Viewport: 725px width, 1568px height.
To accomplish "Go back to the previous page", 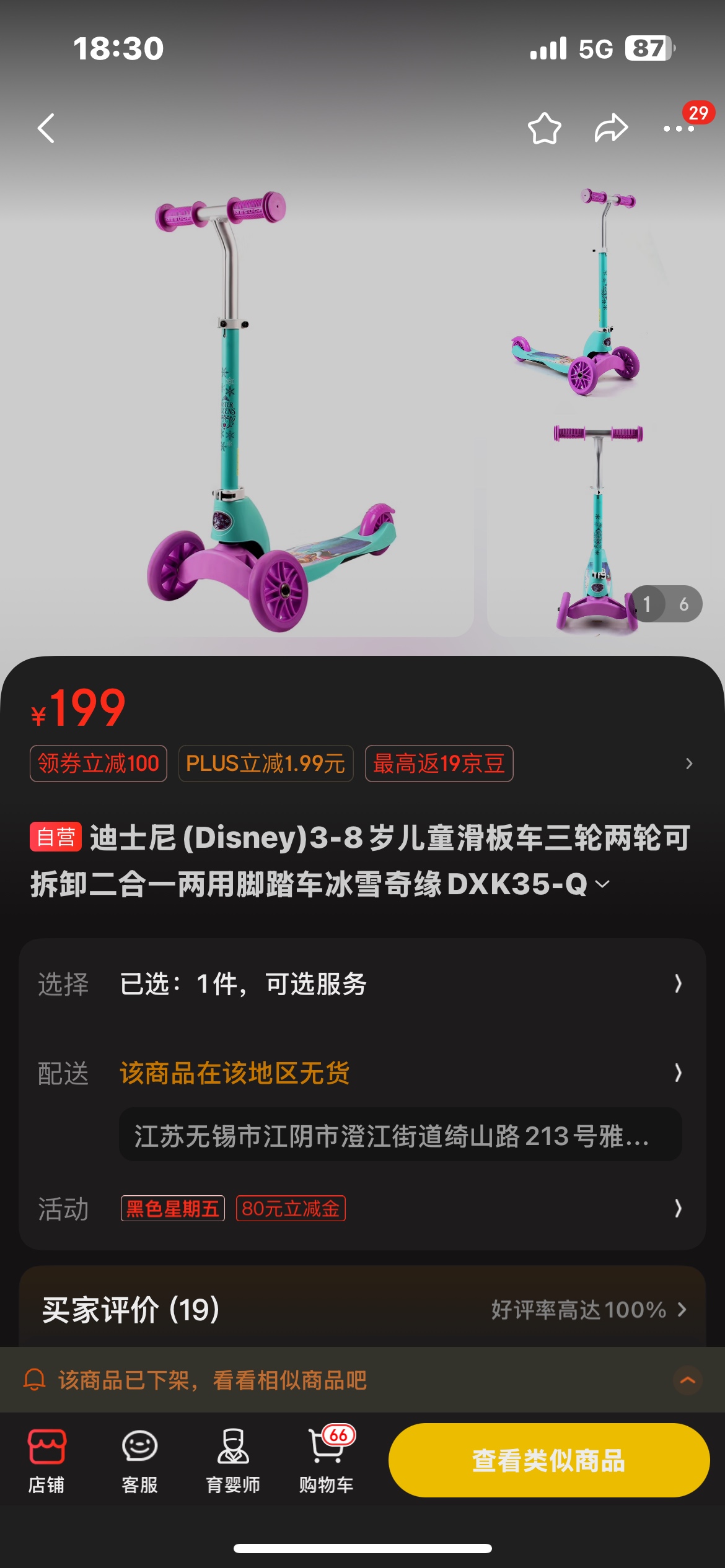I will coord(46,128).
